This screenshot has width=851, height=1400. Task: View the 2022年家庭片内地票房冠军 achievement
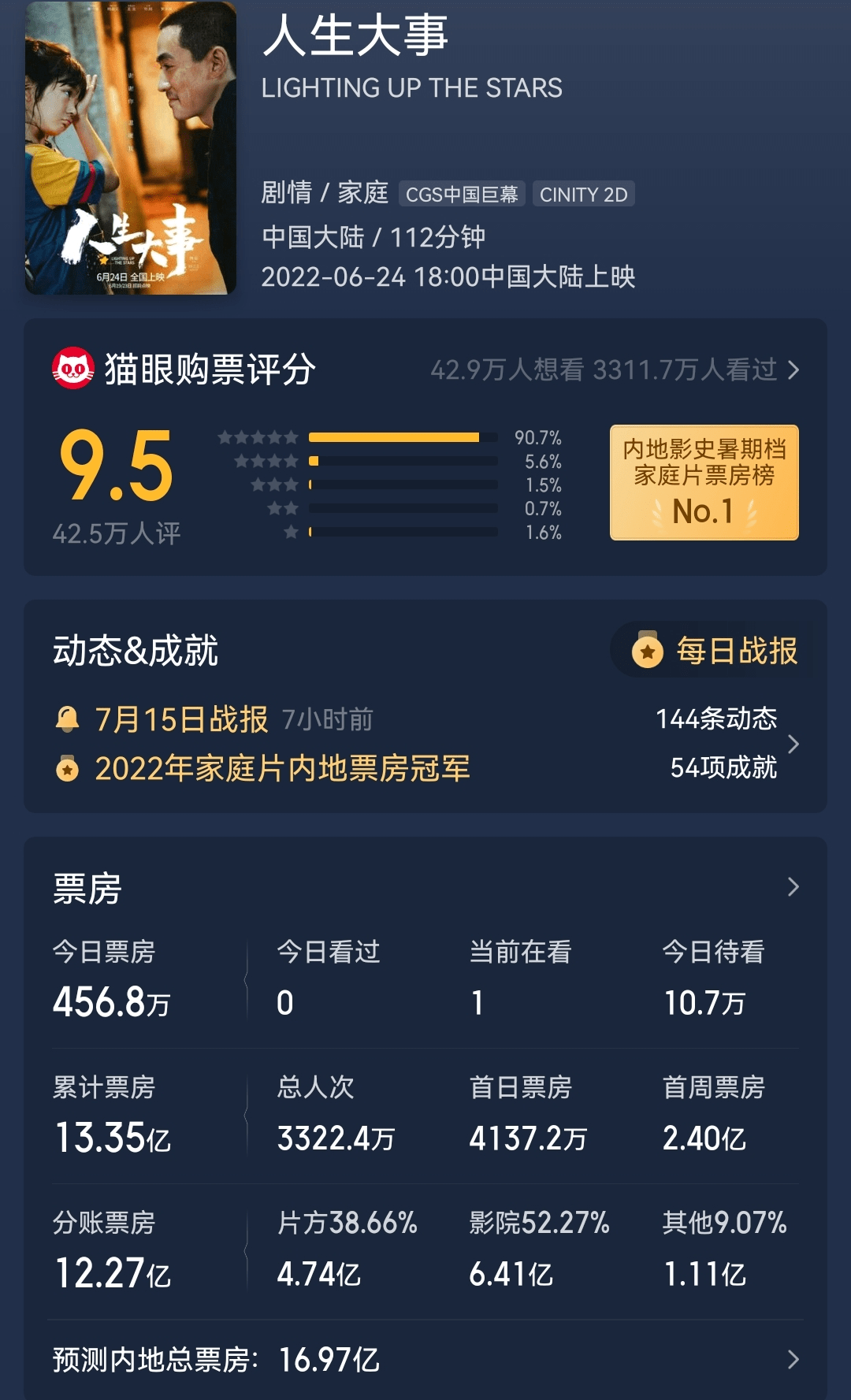(x=281, y=768)
